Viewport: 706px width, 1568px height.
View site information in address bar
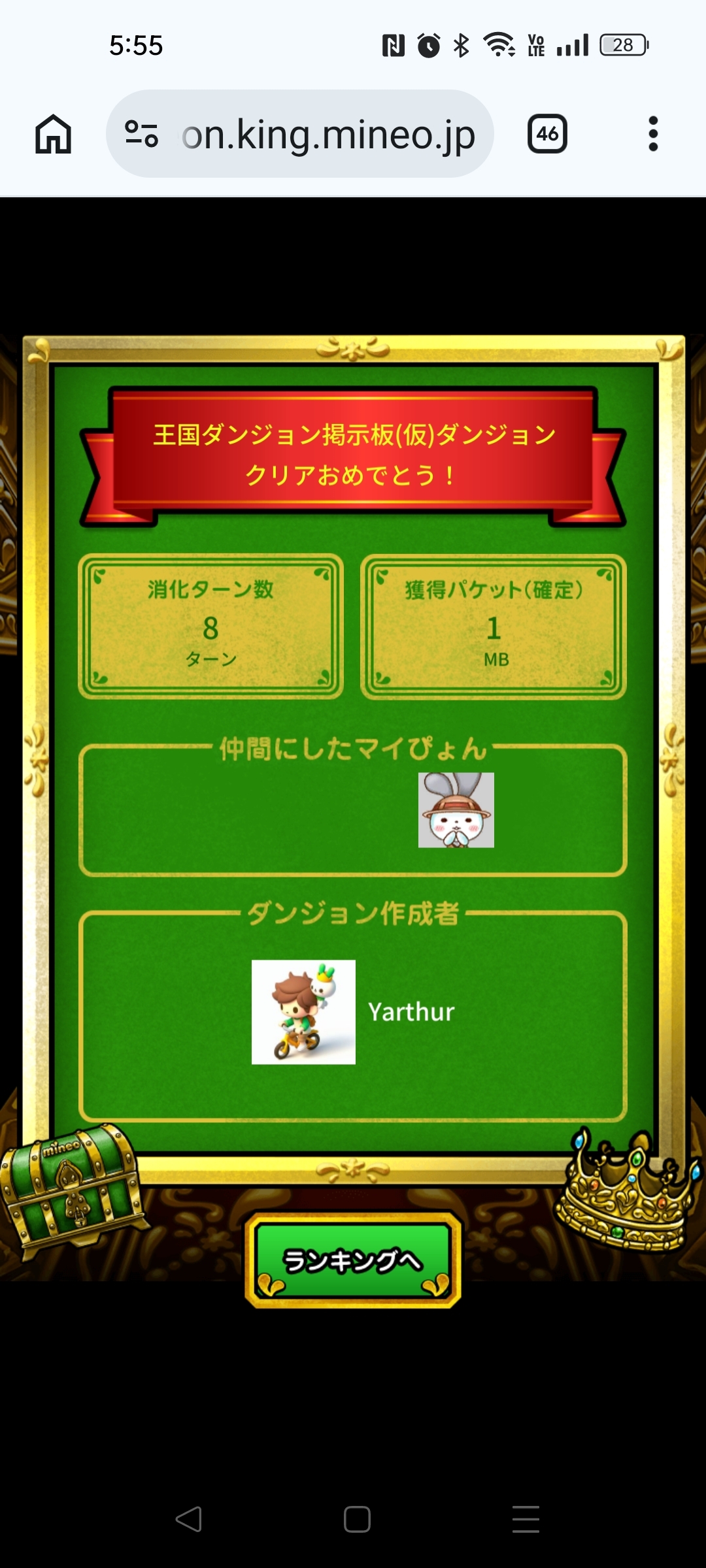coord(142,134)
